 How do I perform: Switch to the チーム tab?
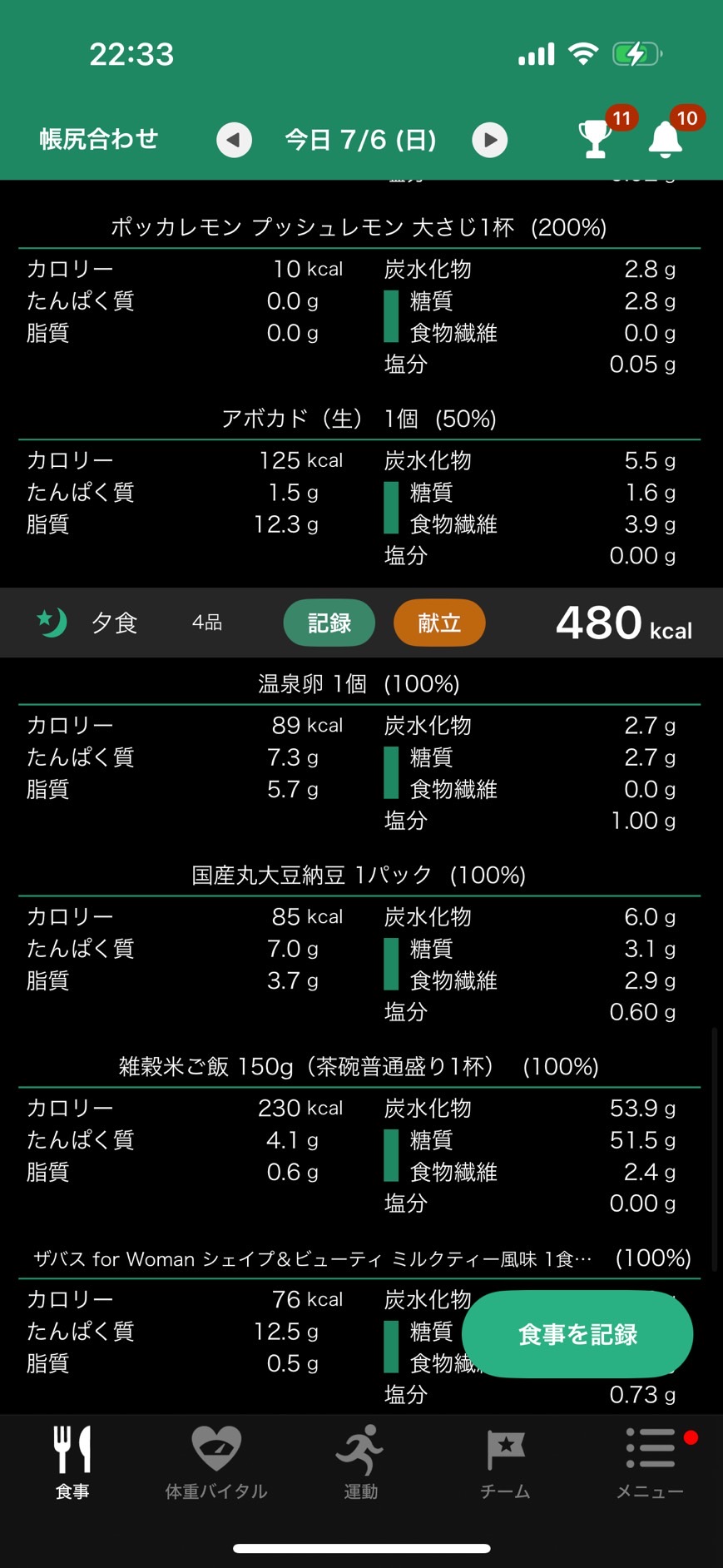(505, 1461)
